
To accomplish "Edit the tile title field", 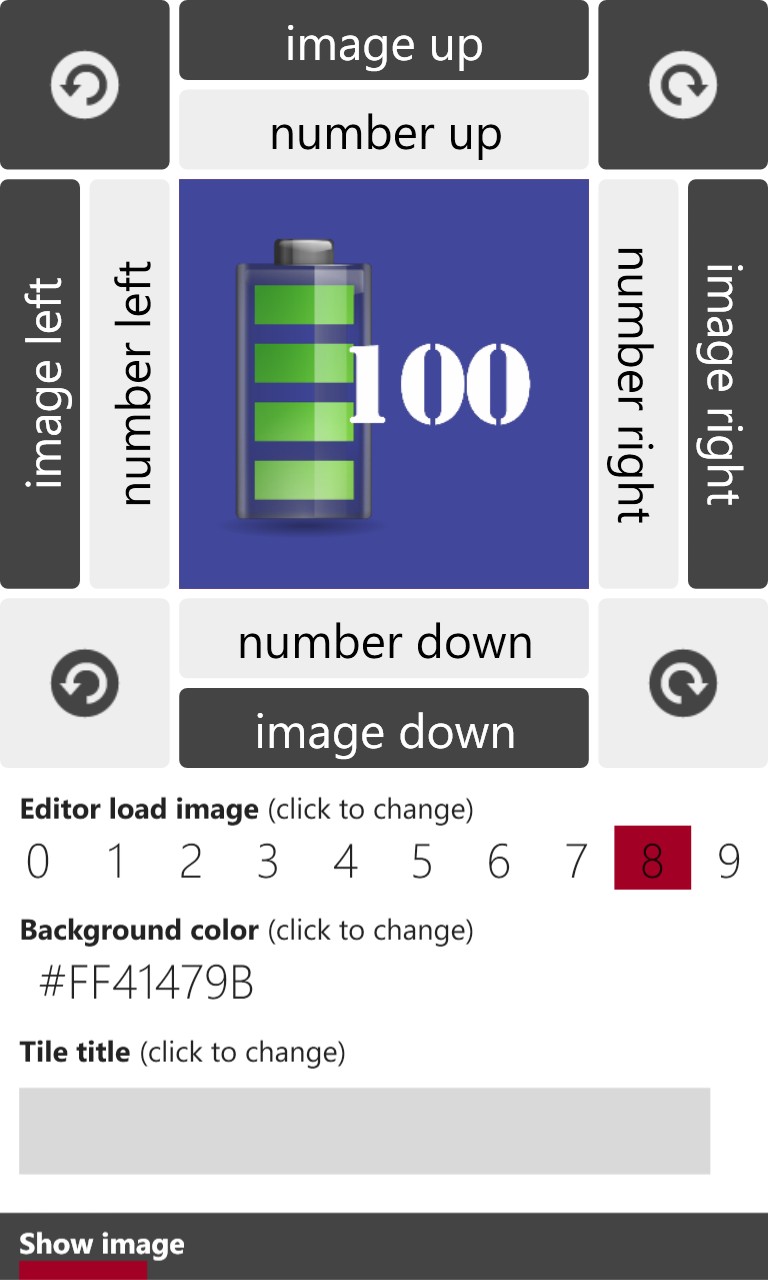I will click(x=364, y=1131).
